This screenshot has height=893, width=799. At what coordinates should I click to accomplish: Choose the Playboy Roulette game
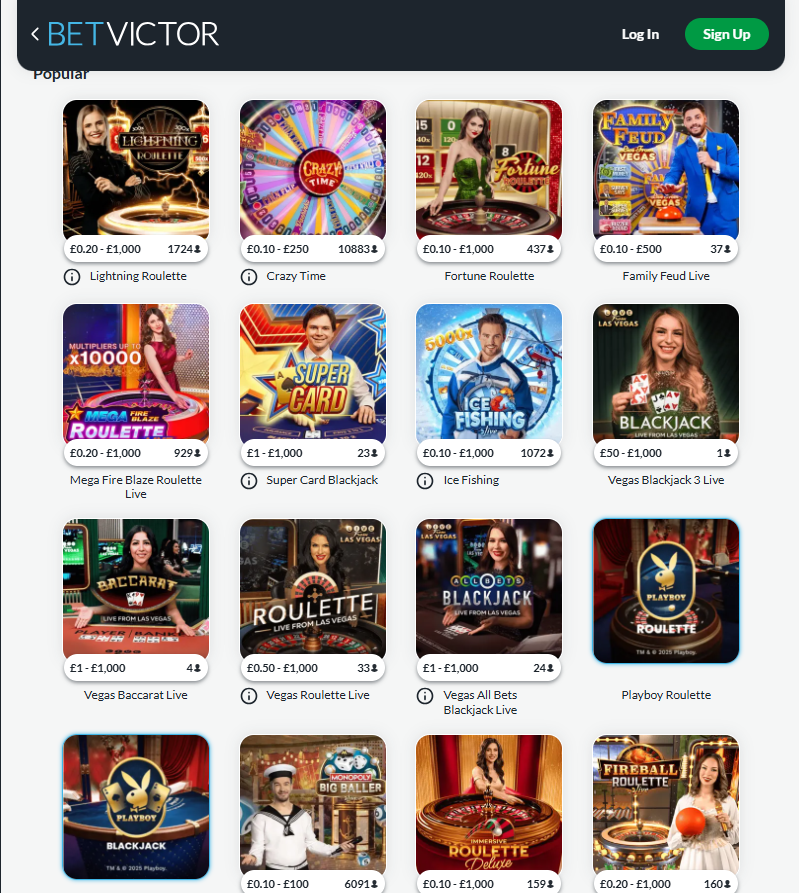[x=666, y=590]
